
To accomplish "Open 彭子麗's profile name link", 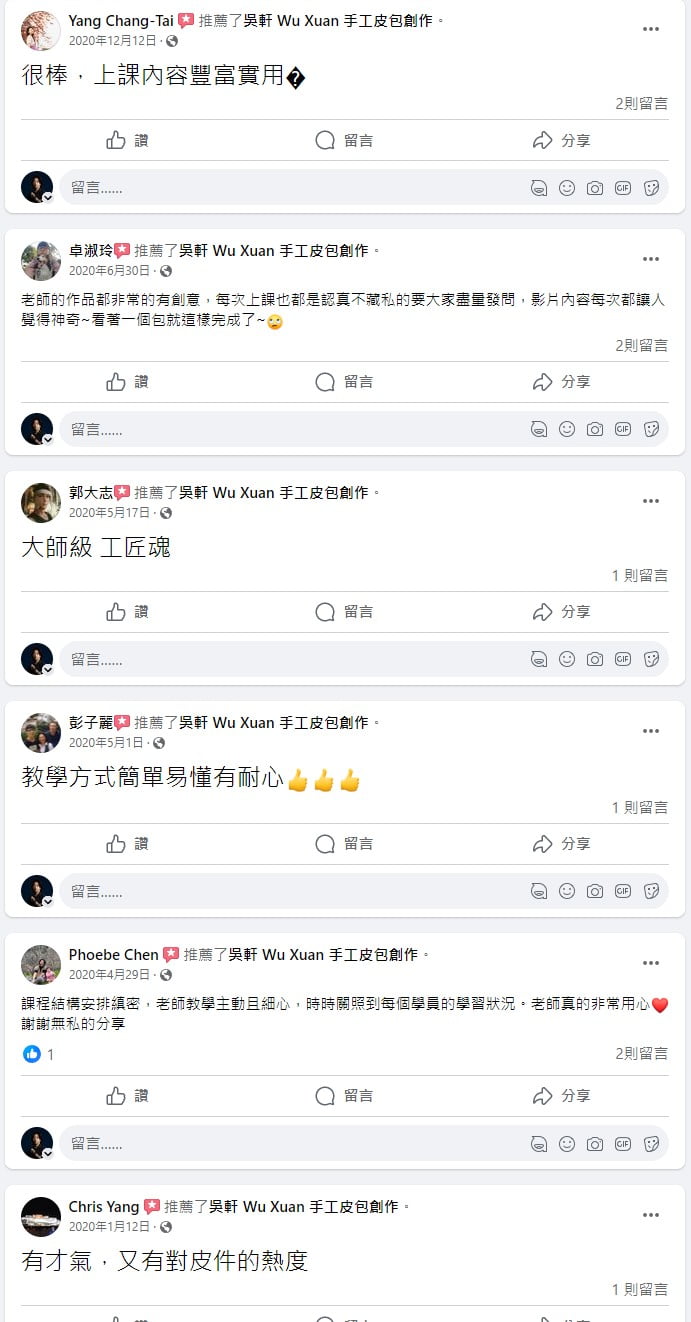I will 89,722.
